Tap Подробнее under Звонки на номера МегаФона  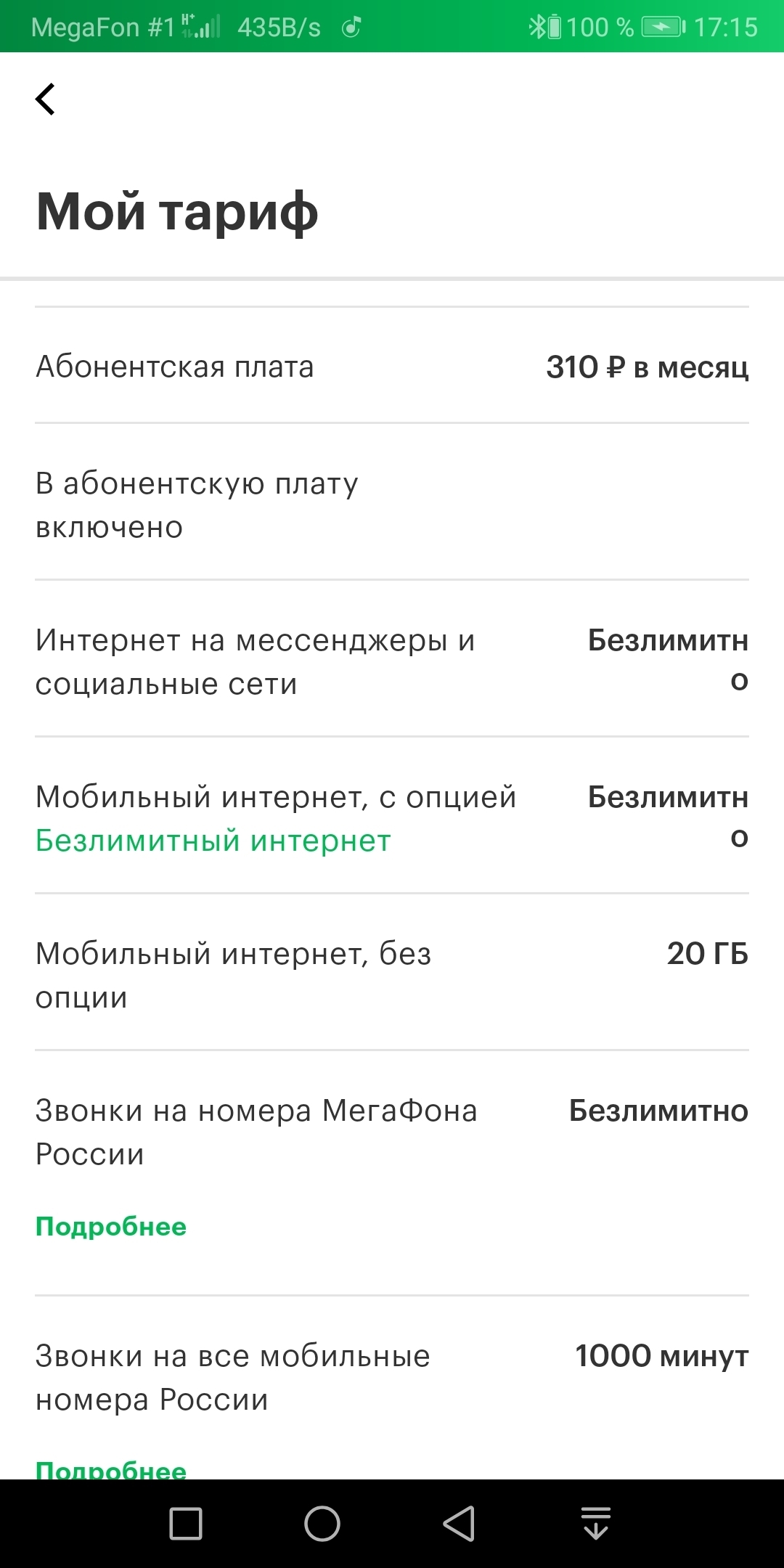point(111,1226)
